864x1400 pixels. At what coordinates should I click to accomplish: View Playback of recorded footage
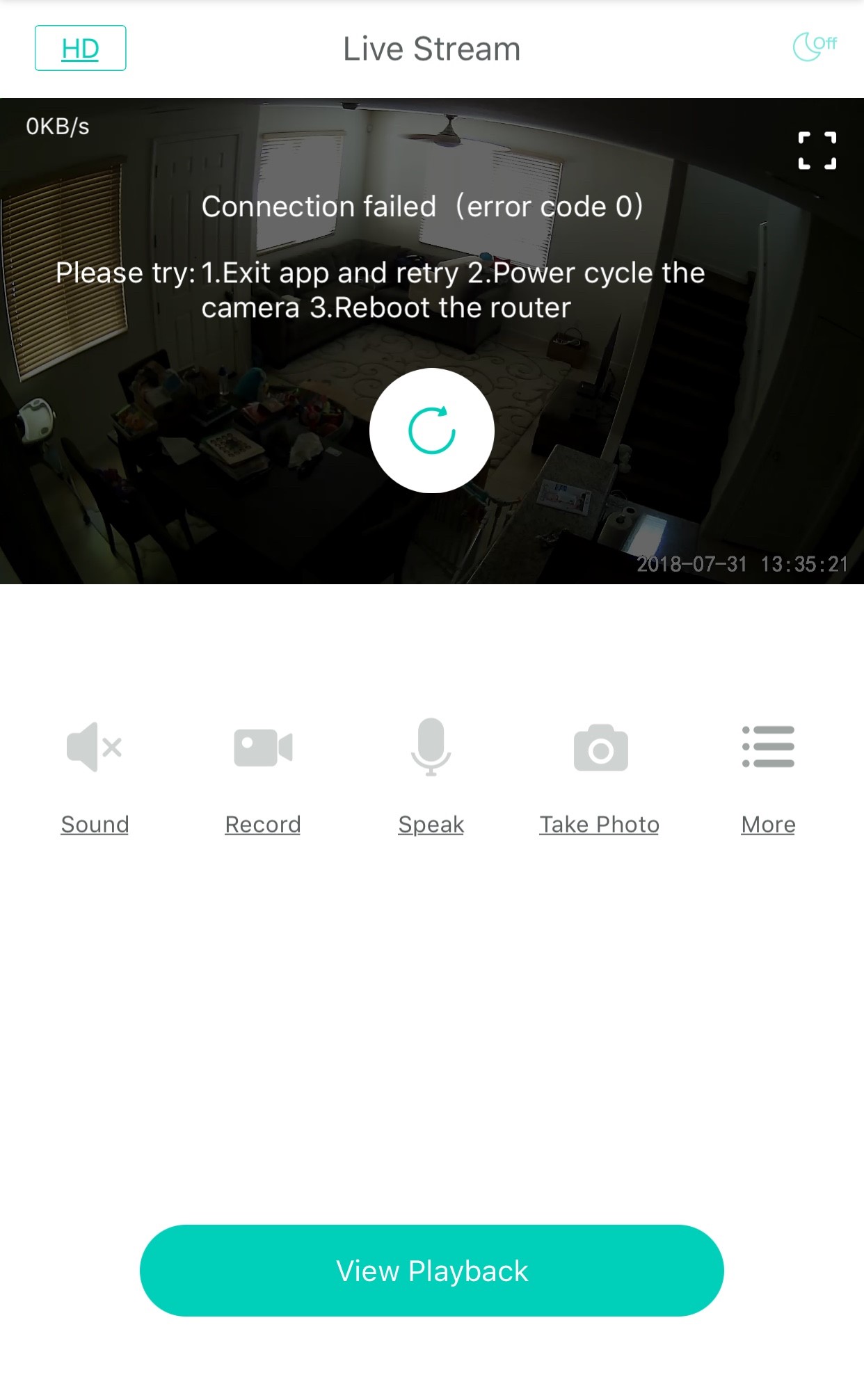click(431, 1271)
